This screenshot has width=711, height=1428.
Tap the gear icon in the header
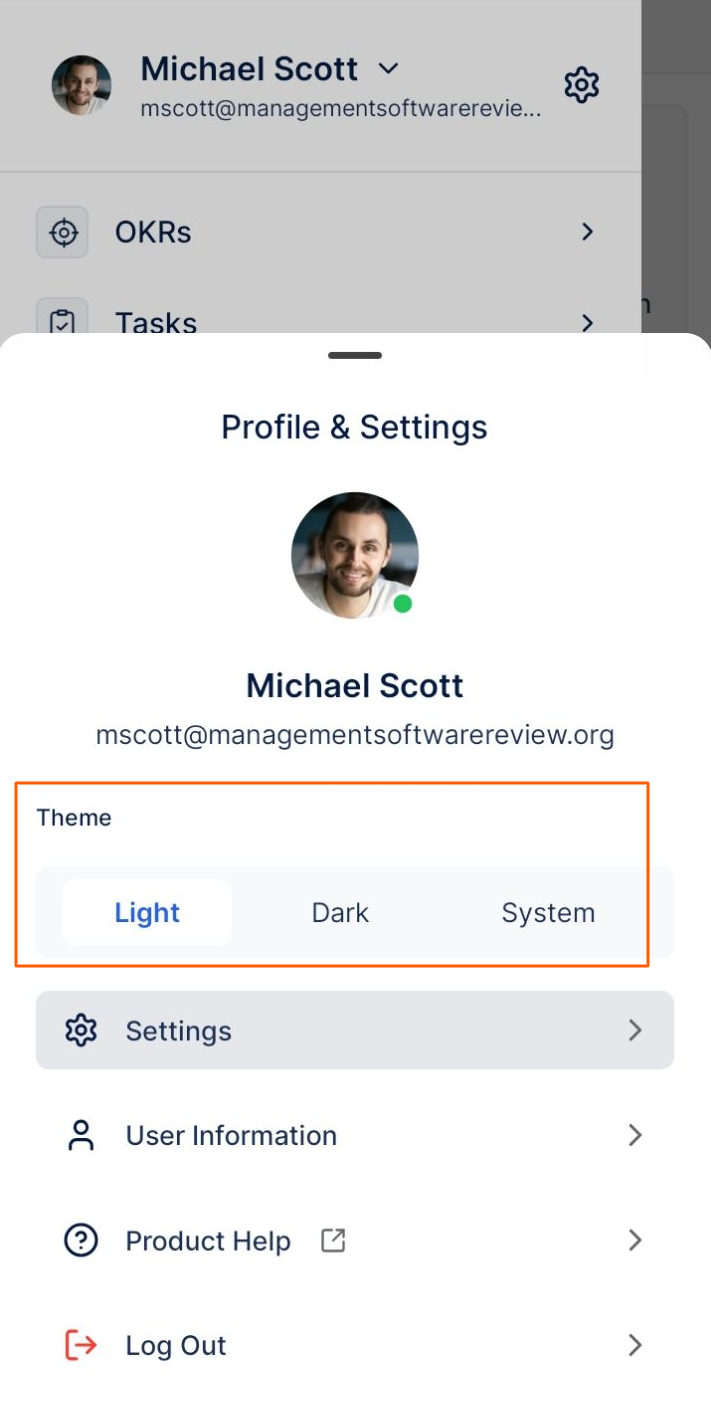pyautogui.click(x=581, y=85)
